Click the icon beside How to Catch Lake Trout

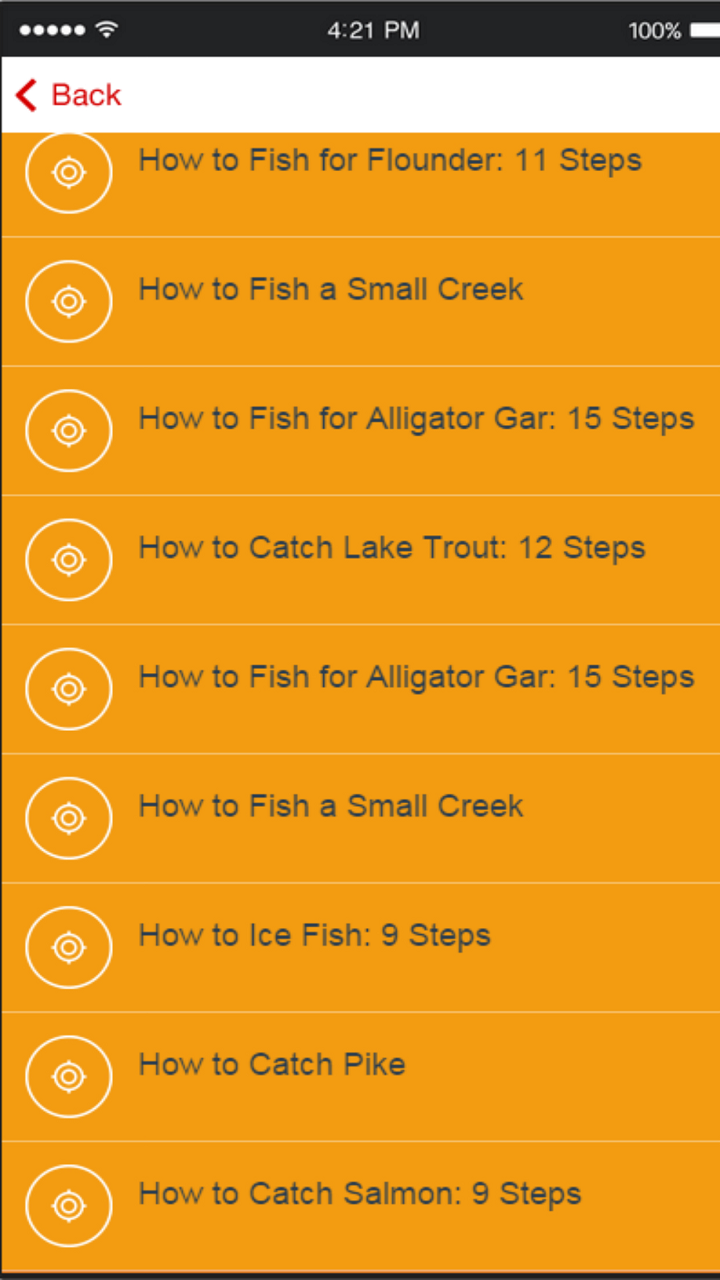pyautogui.click(x=68, y=559)
